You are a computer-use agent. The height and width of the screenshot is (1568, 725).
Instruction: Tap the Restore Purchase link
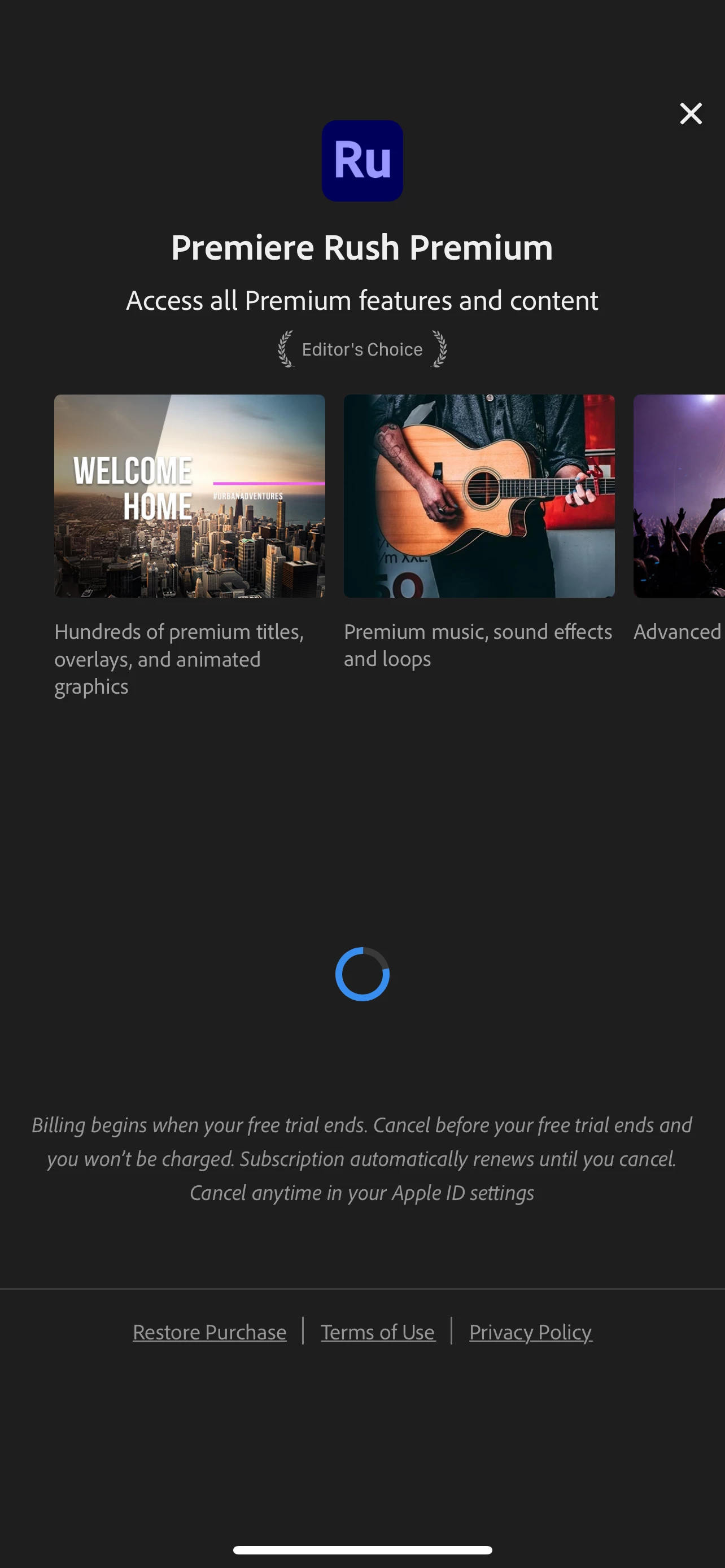point(209,1332)
